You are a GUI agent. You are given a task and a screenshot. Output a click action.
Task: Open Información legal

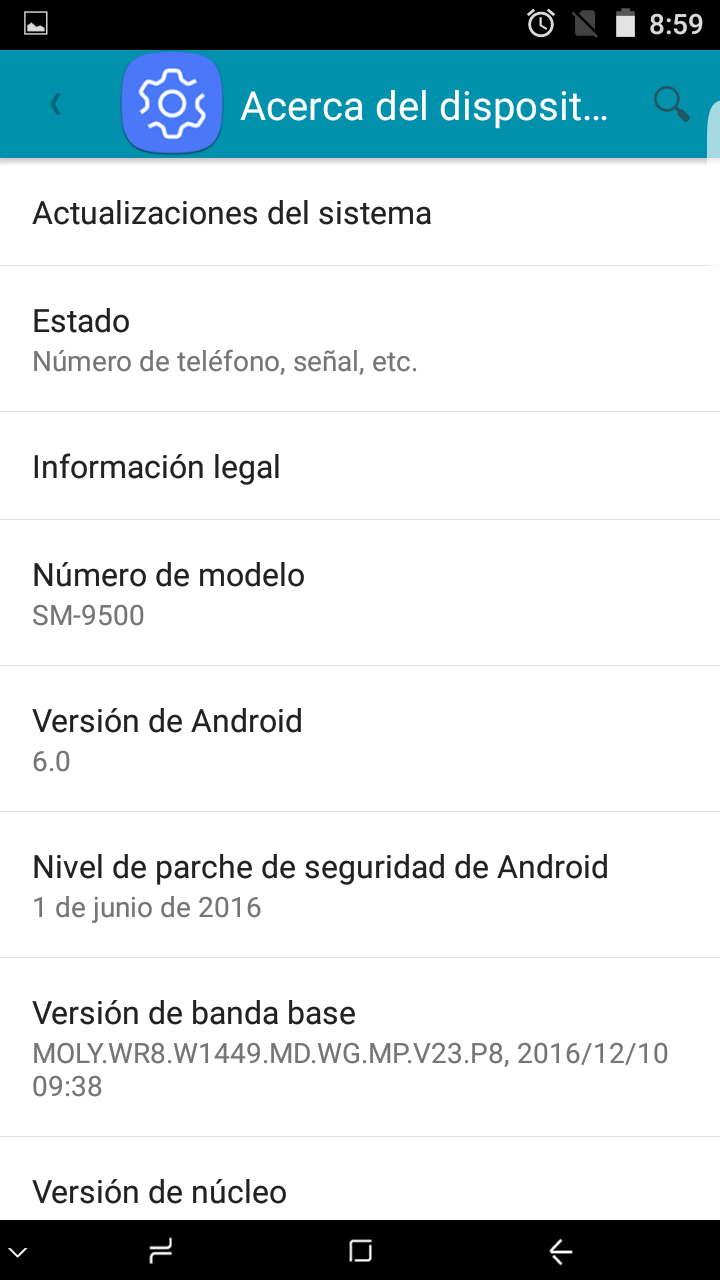click(360, 467)
